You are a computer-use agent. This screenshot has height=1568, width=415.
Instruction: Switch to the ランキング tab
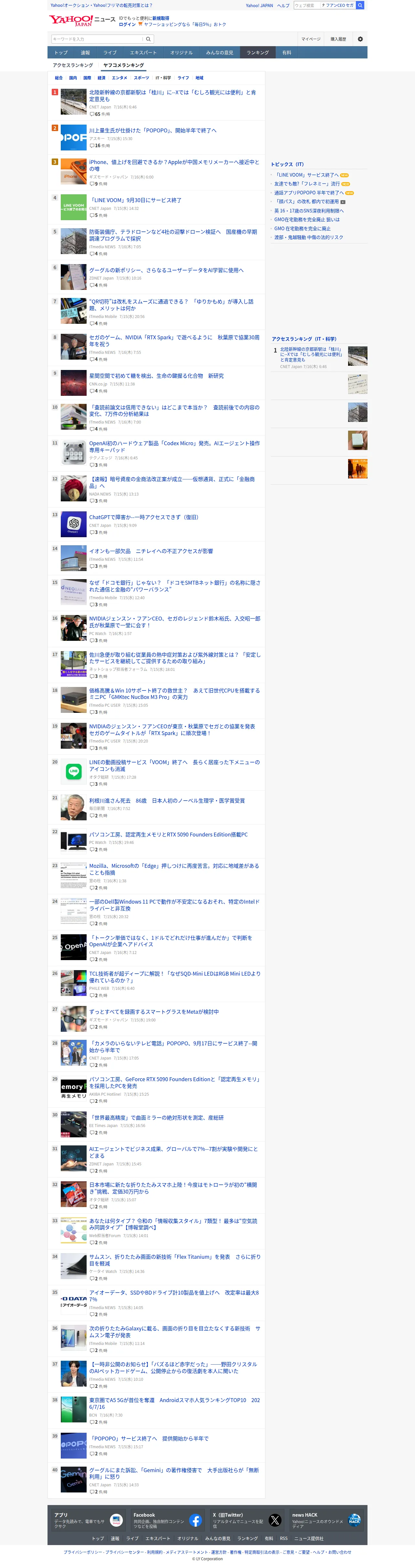257,52
